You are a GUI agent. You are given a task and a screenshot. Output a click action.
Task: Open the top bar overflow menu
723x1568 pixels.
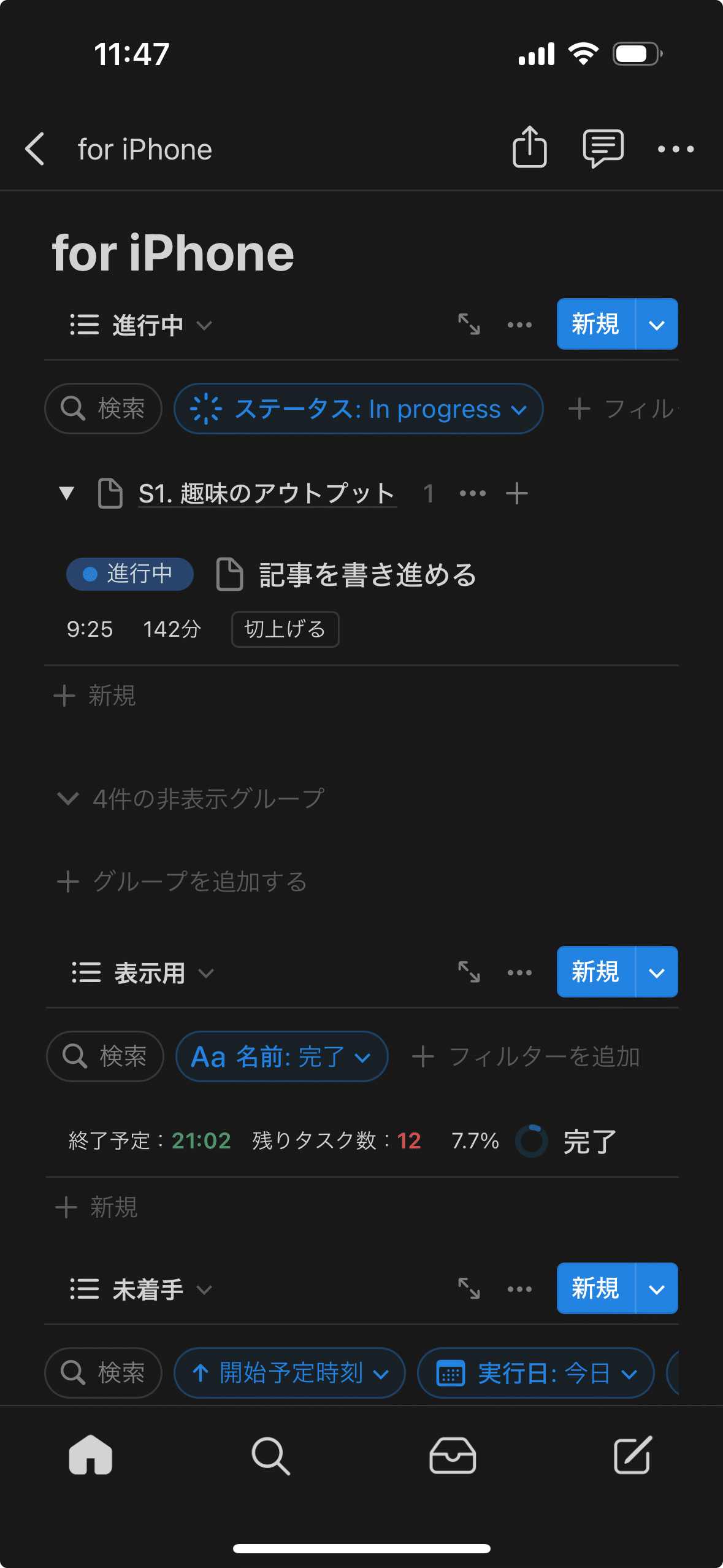pyautogui.click(x=675, y=149)
